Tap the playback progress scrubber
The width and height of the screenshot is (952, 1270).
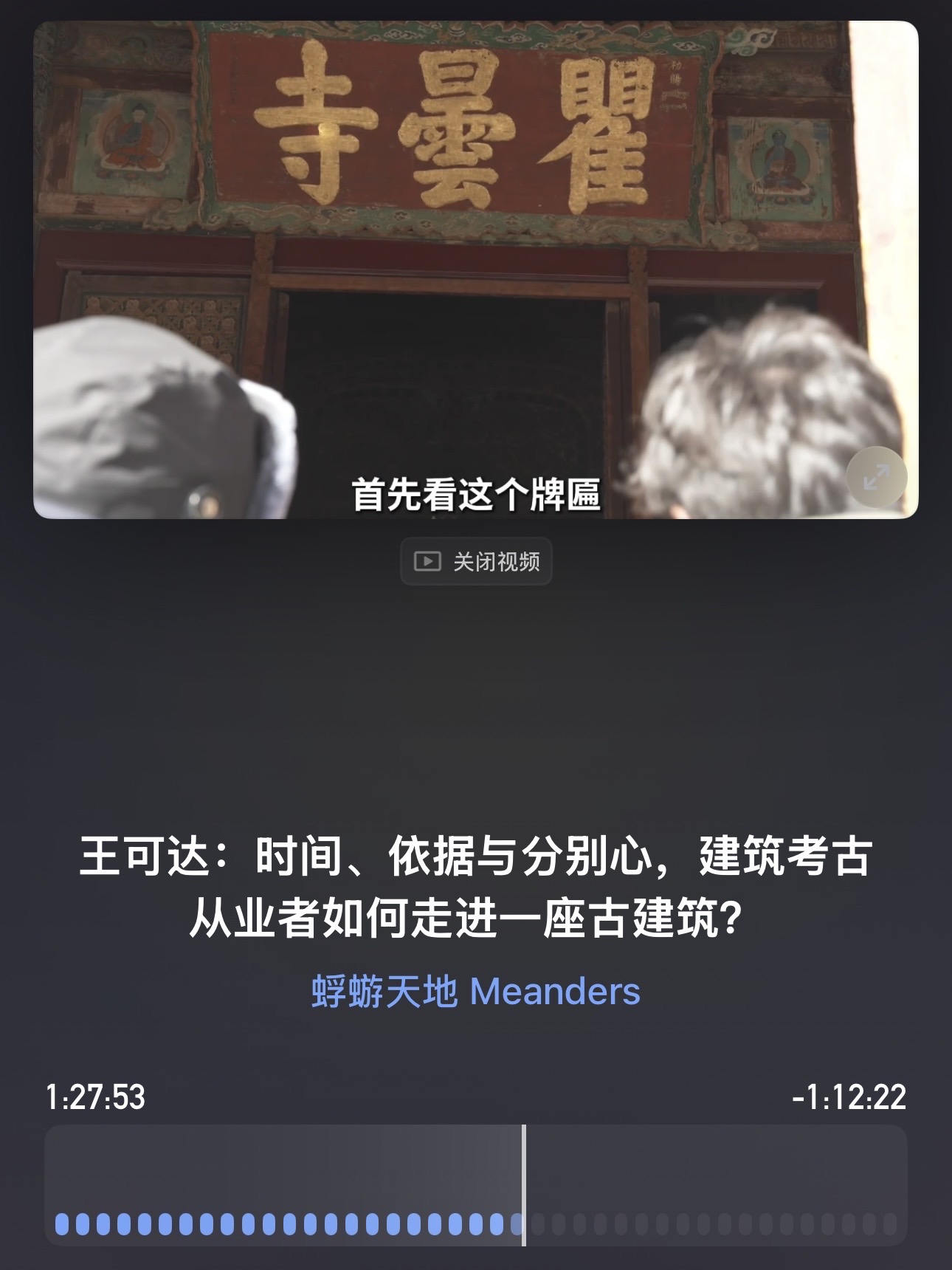[476, 1185]
